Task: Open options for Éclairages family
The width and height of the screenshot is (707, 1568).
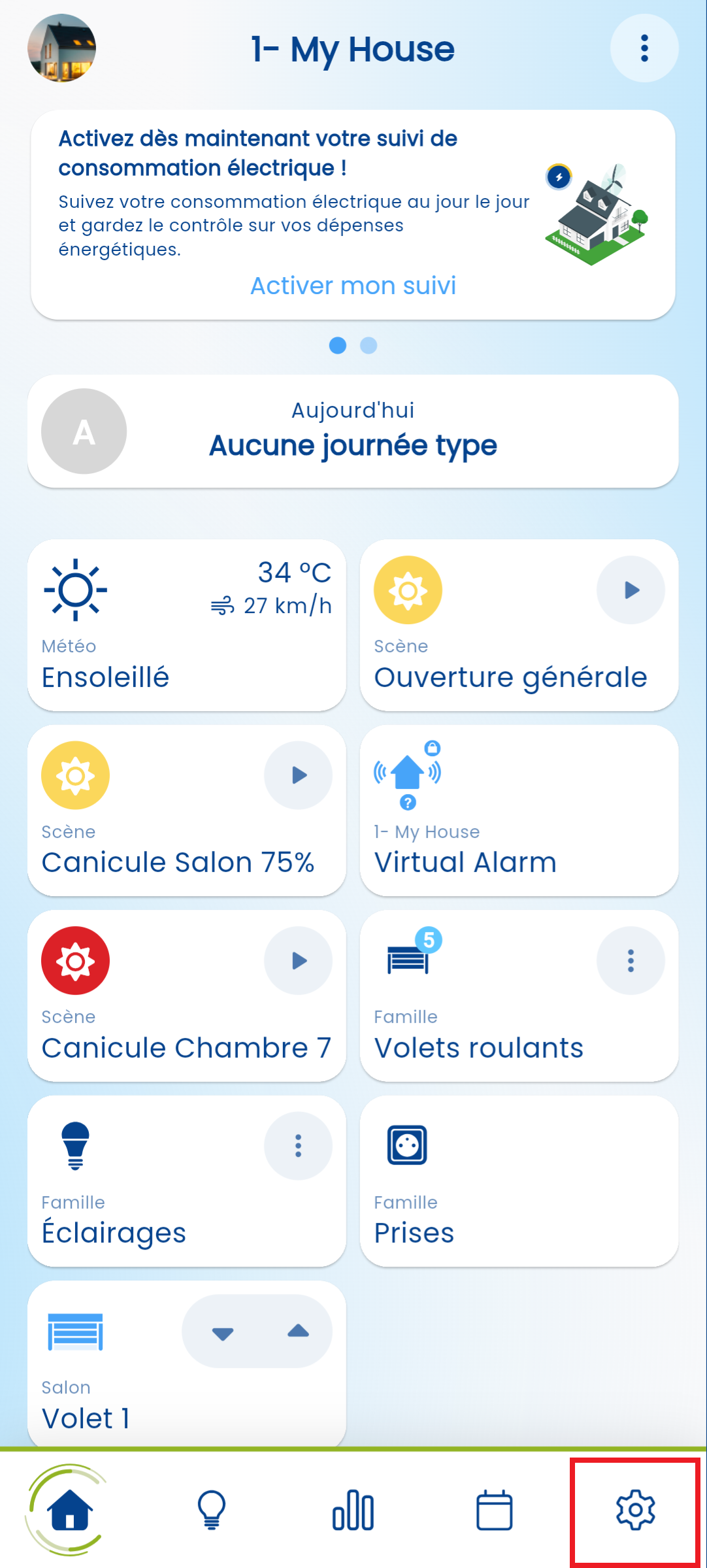Action: 299,1146
